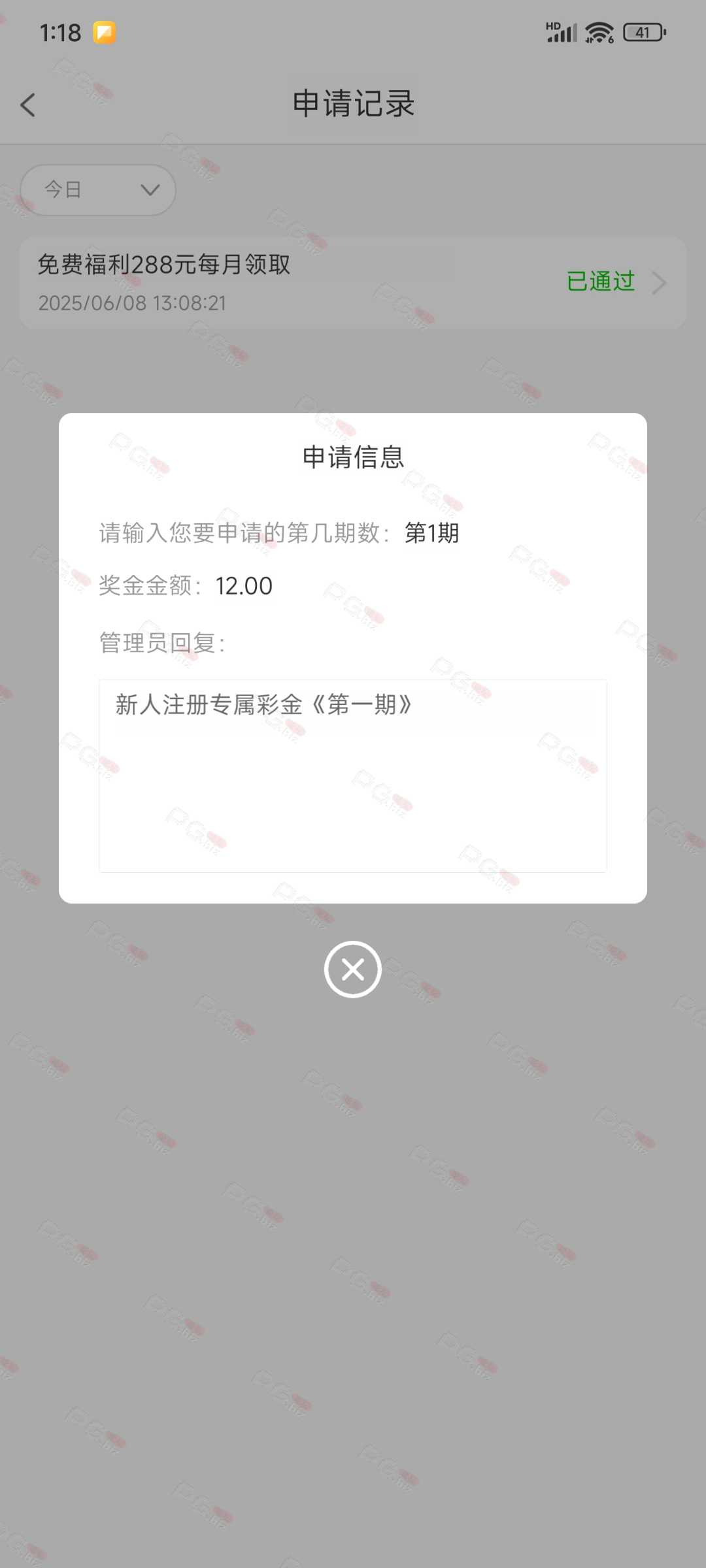This screenshot has height=1568, width=706.
Task: Tap the 管理员回复 text box
Action: [x=353, y=776]
